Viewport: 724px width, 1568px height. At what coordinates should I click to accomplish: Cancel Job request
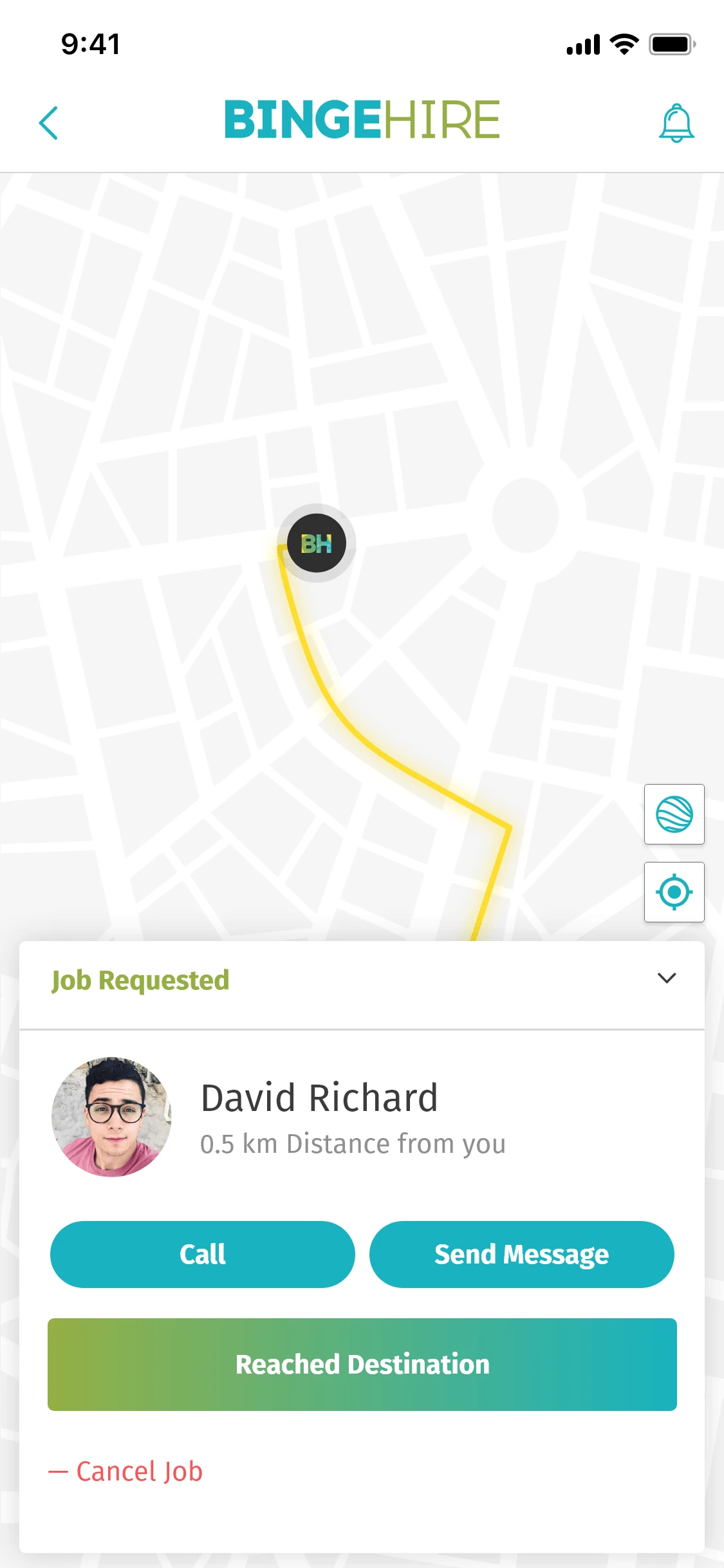pos(126,1471)
